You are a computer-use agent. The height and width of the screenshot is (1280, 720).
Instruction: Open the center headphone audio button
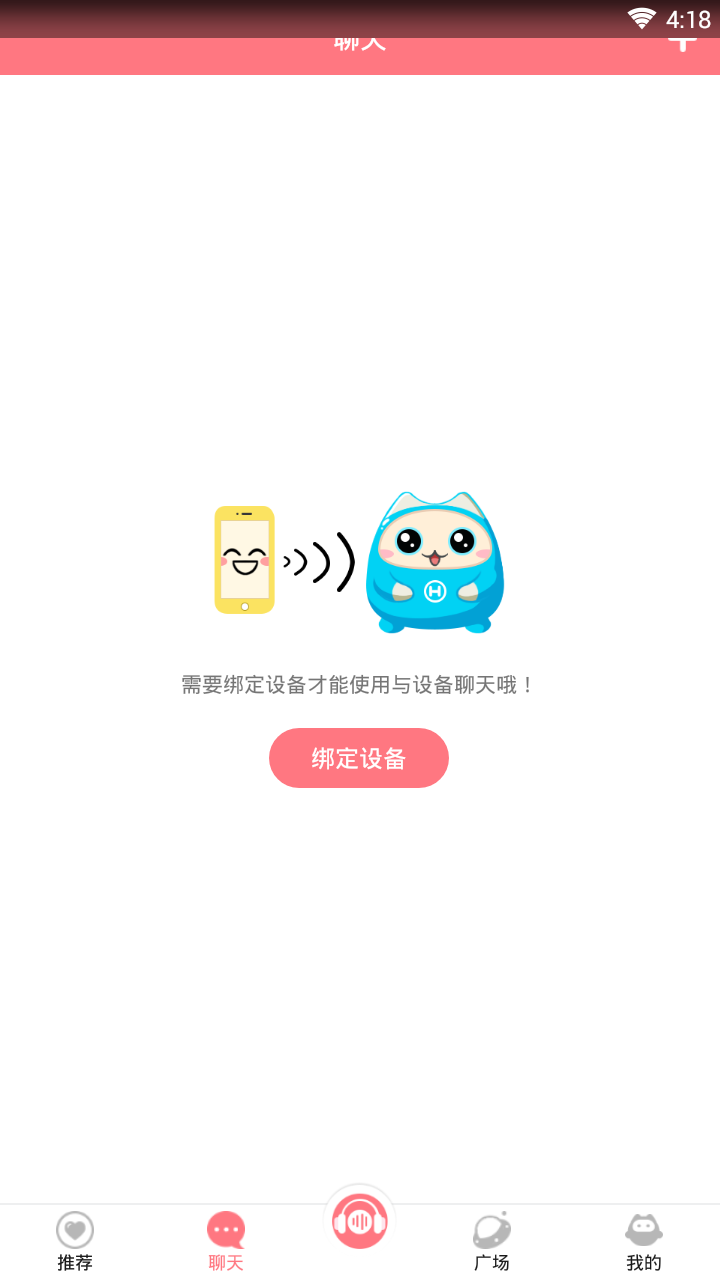[x=360, y=1221]
